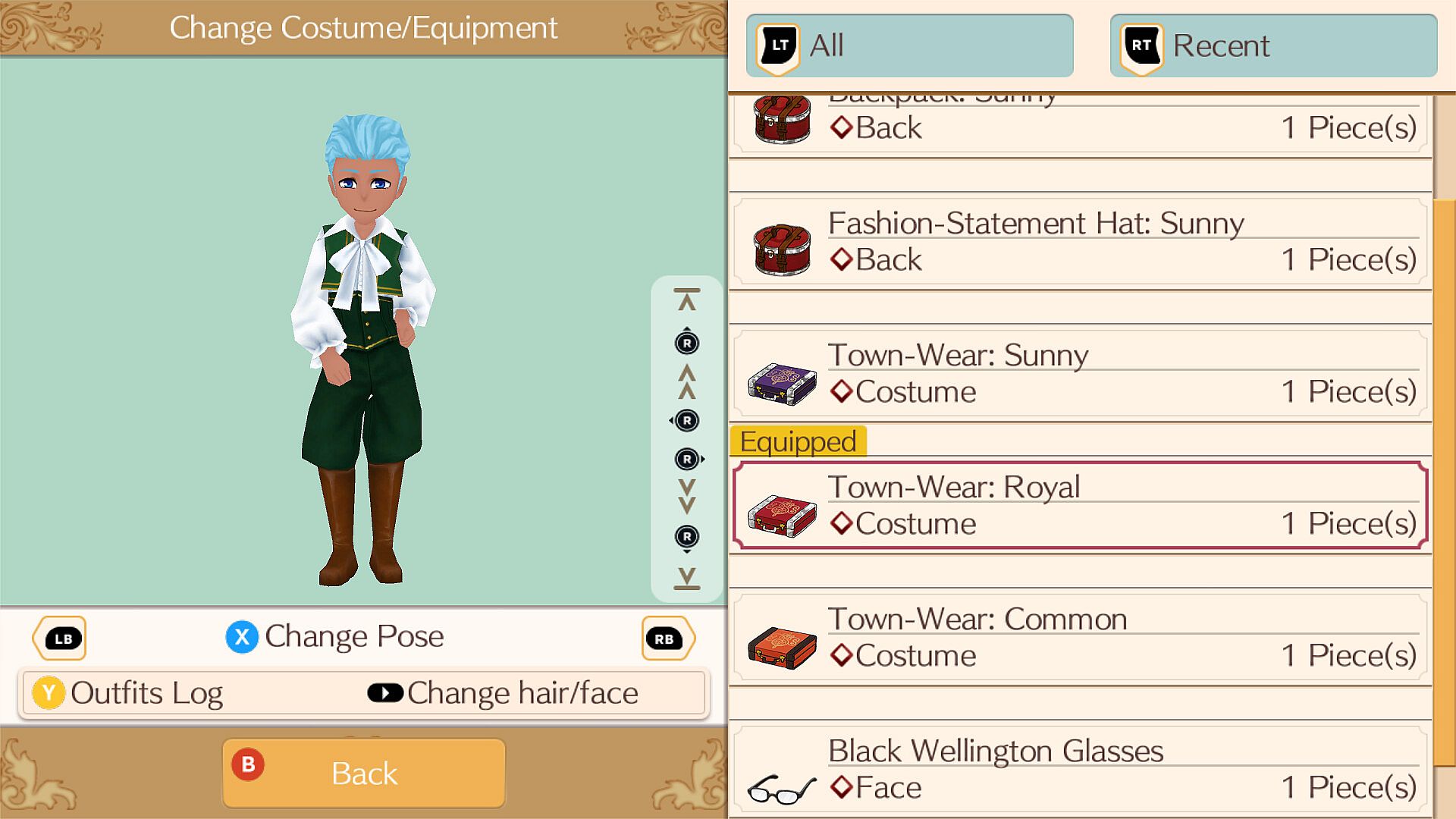1456x819 pixels.
Task: Select Black Wellington Glasses
Action: (1081, 770)
